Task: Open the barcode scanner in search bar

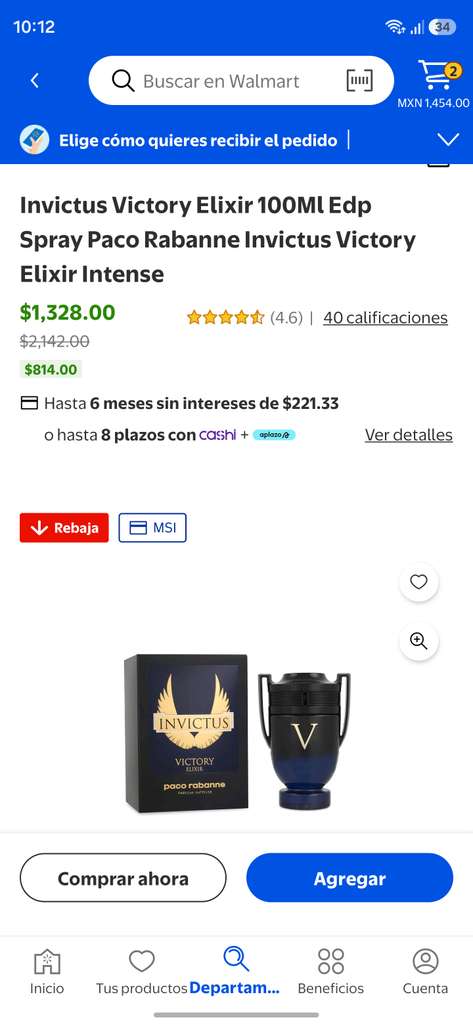Action: pos(359,80)
